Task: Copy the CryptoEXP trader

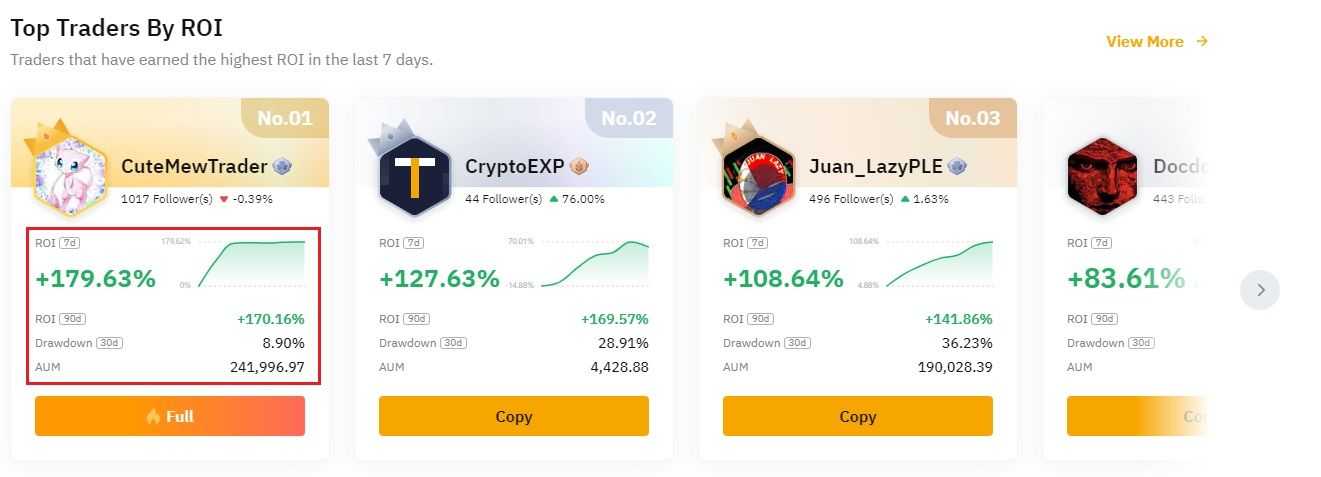Action: [513, 416]
